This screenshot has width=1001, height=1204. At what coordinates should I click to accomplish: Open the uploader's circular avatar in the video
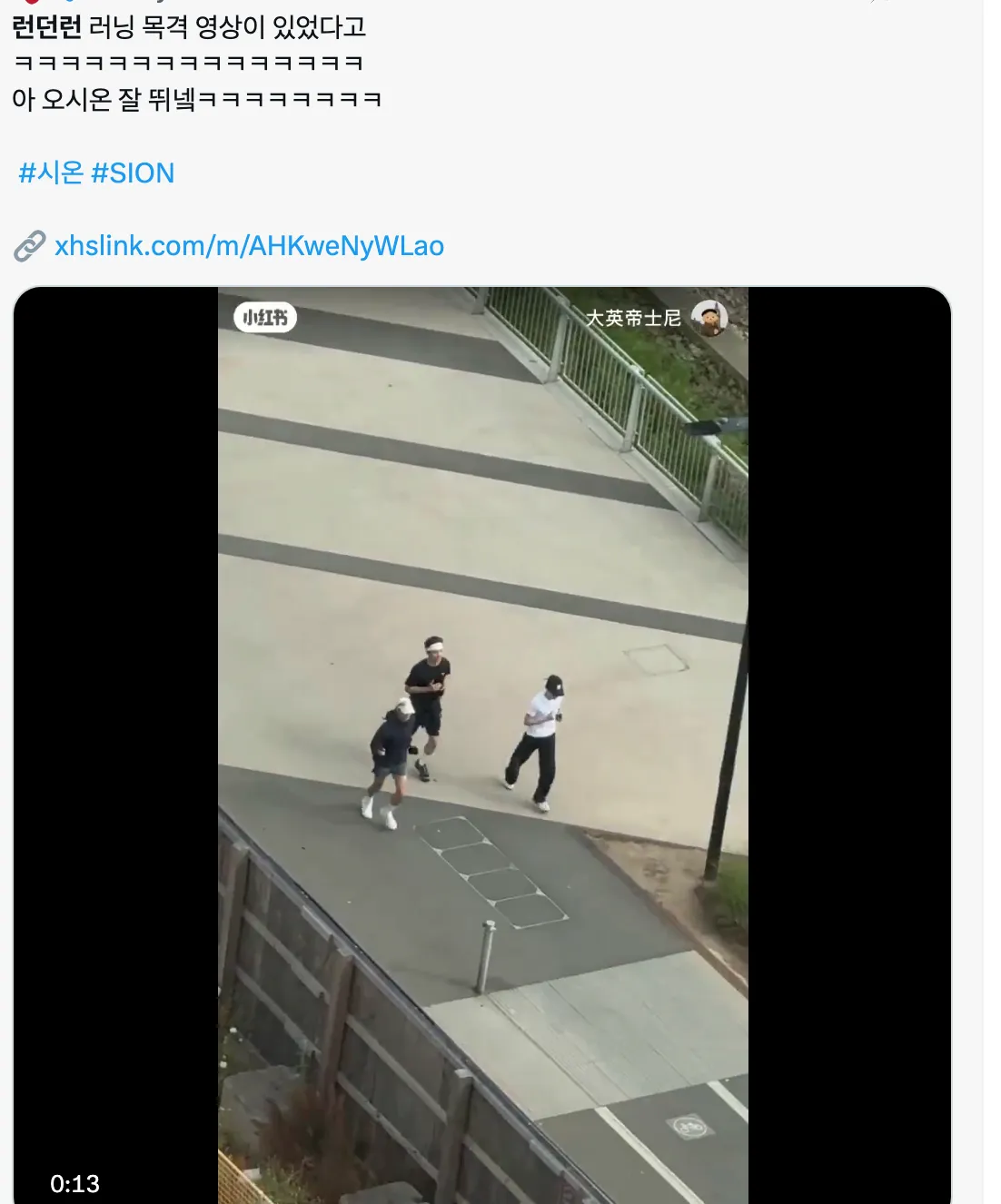click(x=710, y=318)
